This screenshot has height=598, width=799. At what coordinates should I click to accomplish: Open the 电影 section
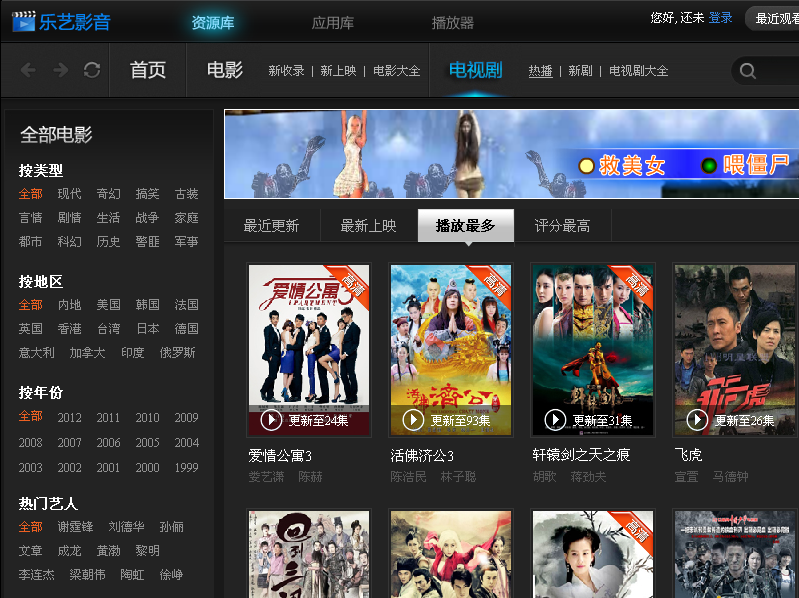[225, 70]
